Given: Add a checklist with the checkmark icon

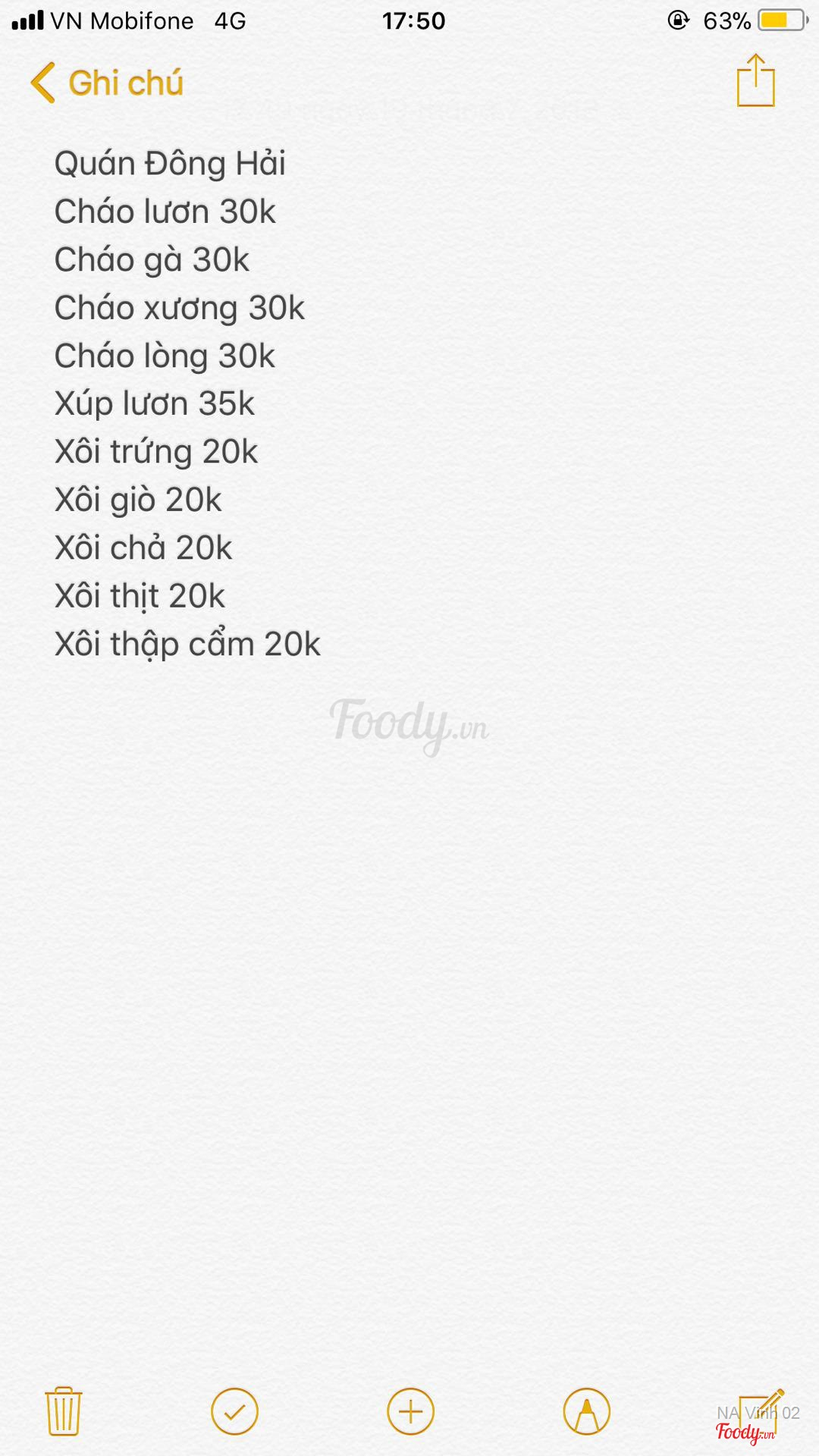Looking at the screenshot, I should [234, 1411].
